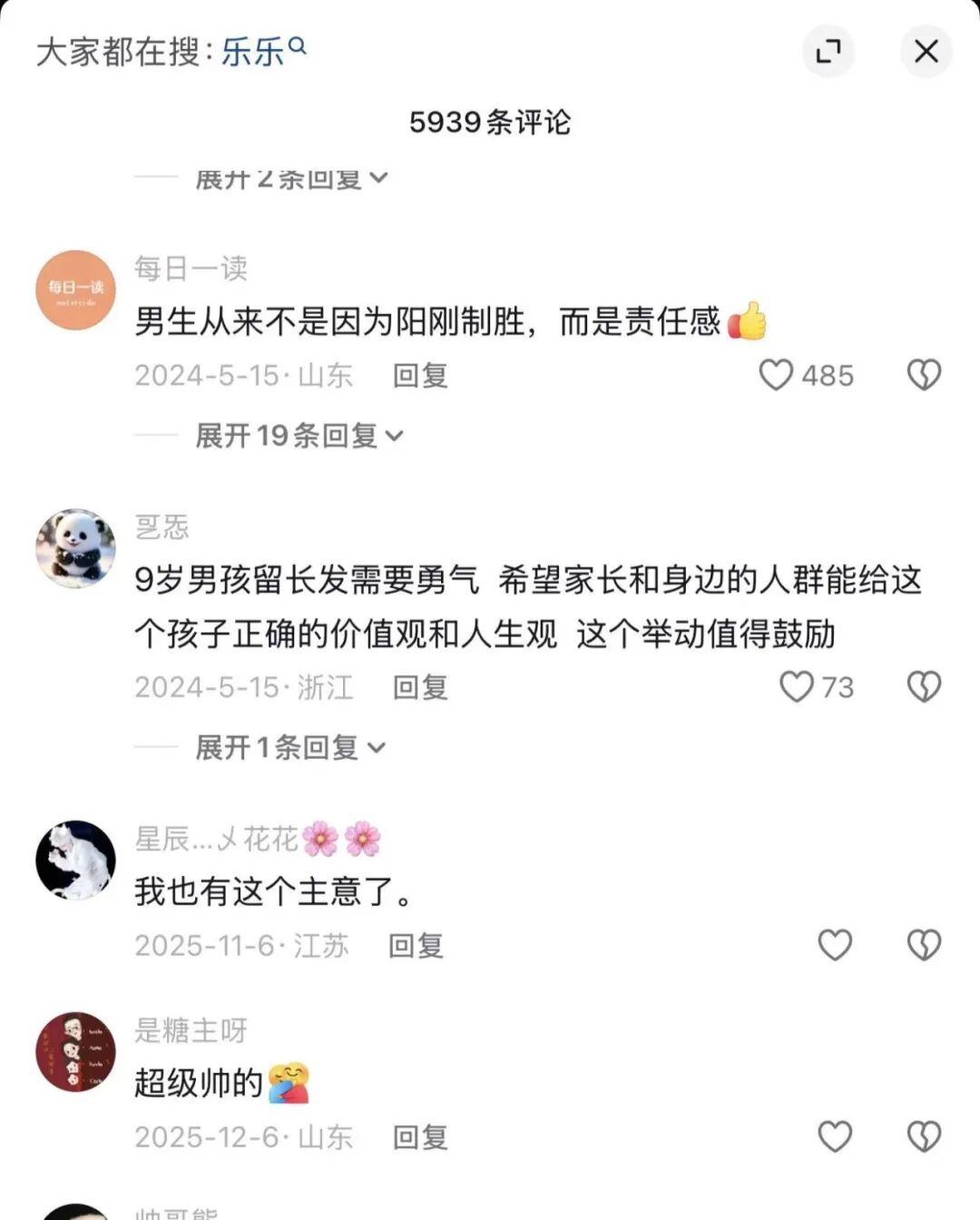Like the comment about 9岁男孩留长发
The height and width of the screenshot is (1220, 980).
pos(797,687)
